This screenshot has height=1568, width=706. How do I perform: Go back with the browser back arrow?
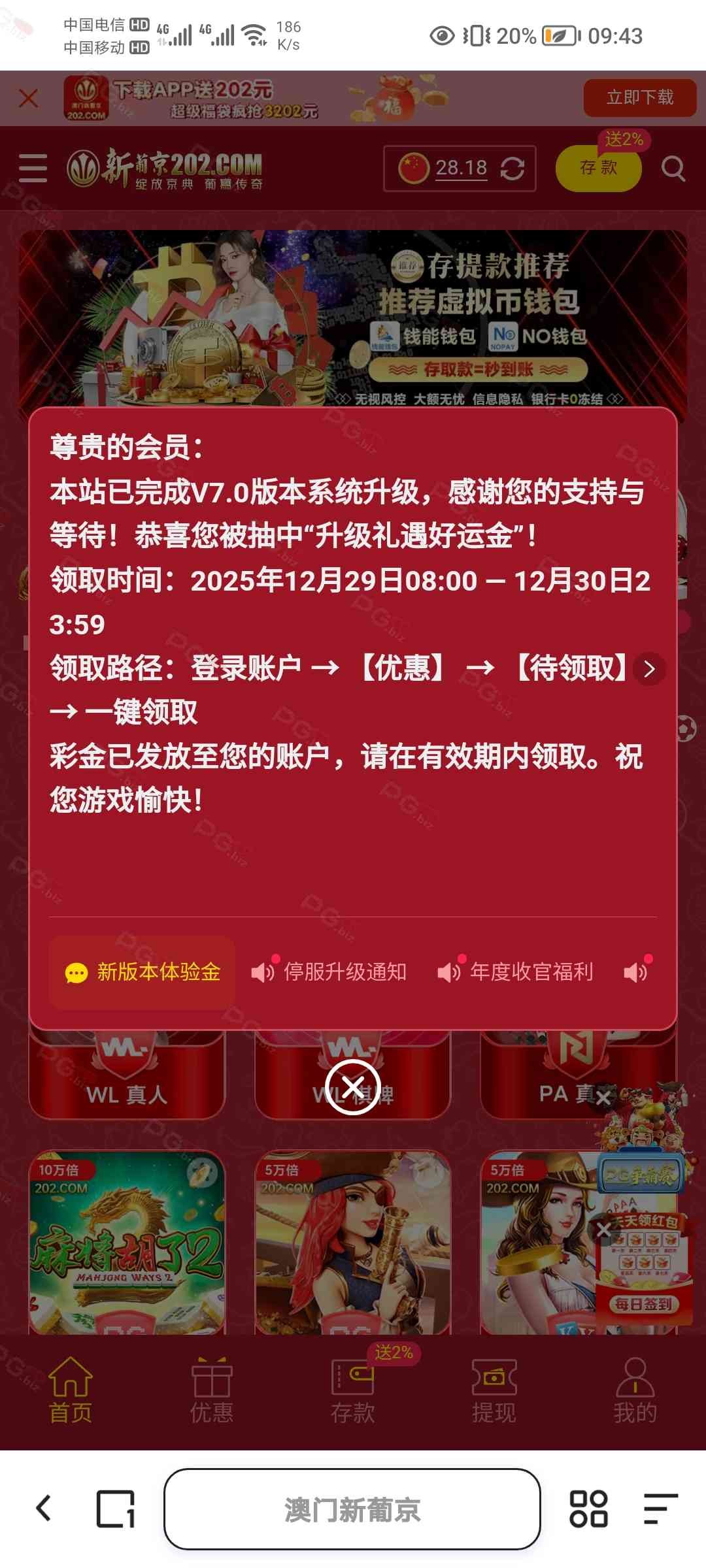(x=44, y=1509)
